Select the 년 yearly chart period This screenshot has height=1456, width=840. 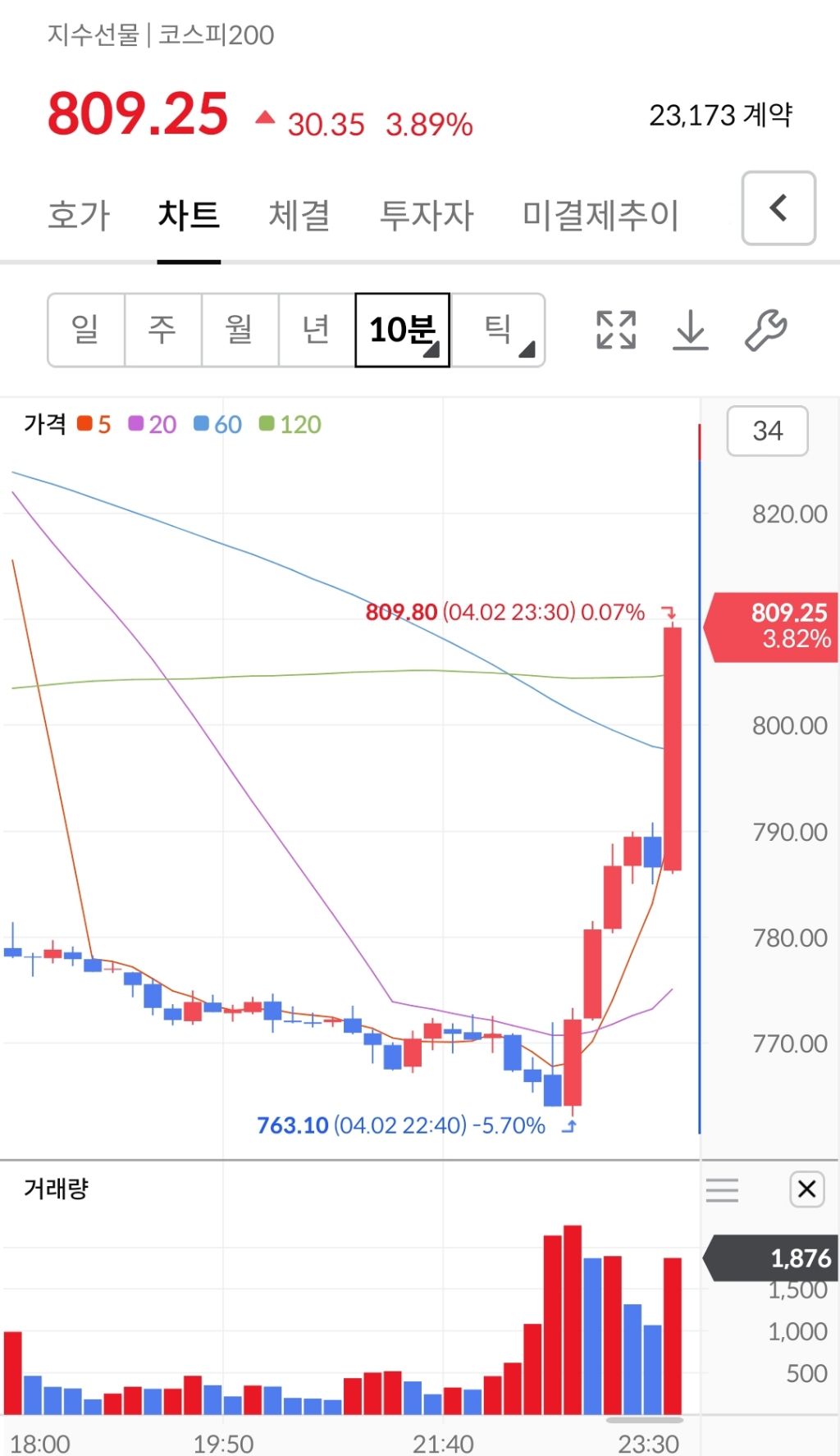[317, 330]
